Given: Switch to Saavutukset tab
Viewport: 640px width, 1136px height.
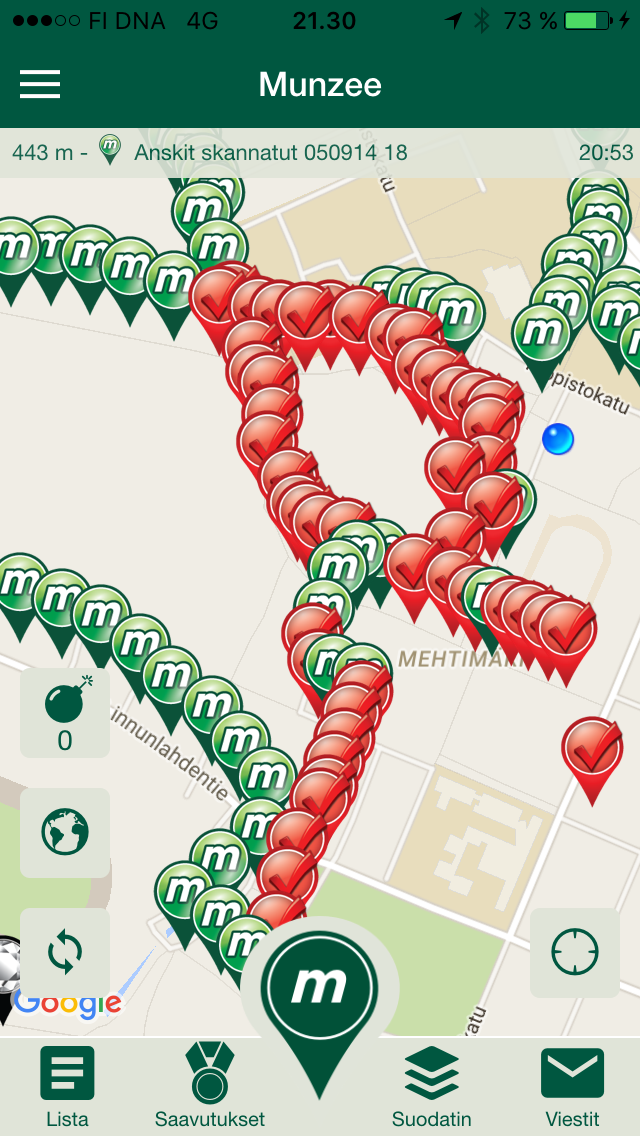Looking at the screenshot, I should point(210,1085).
